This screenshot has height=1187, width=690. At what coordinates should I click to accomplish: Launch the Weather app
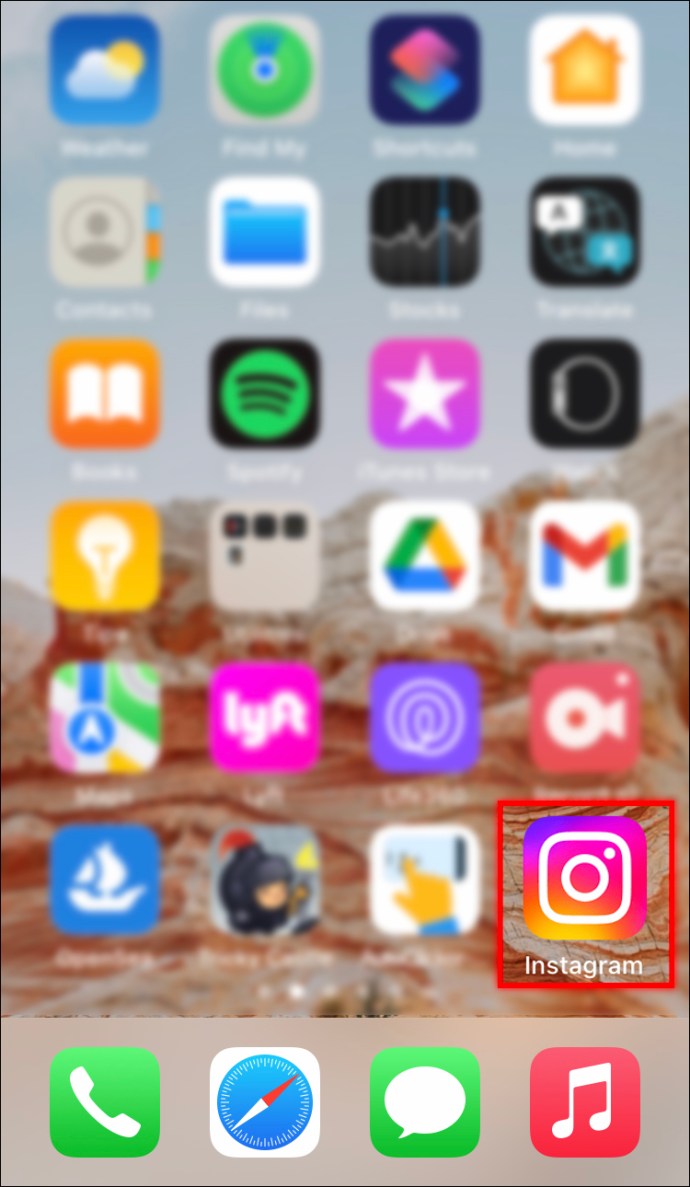105,70
